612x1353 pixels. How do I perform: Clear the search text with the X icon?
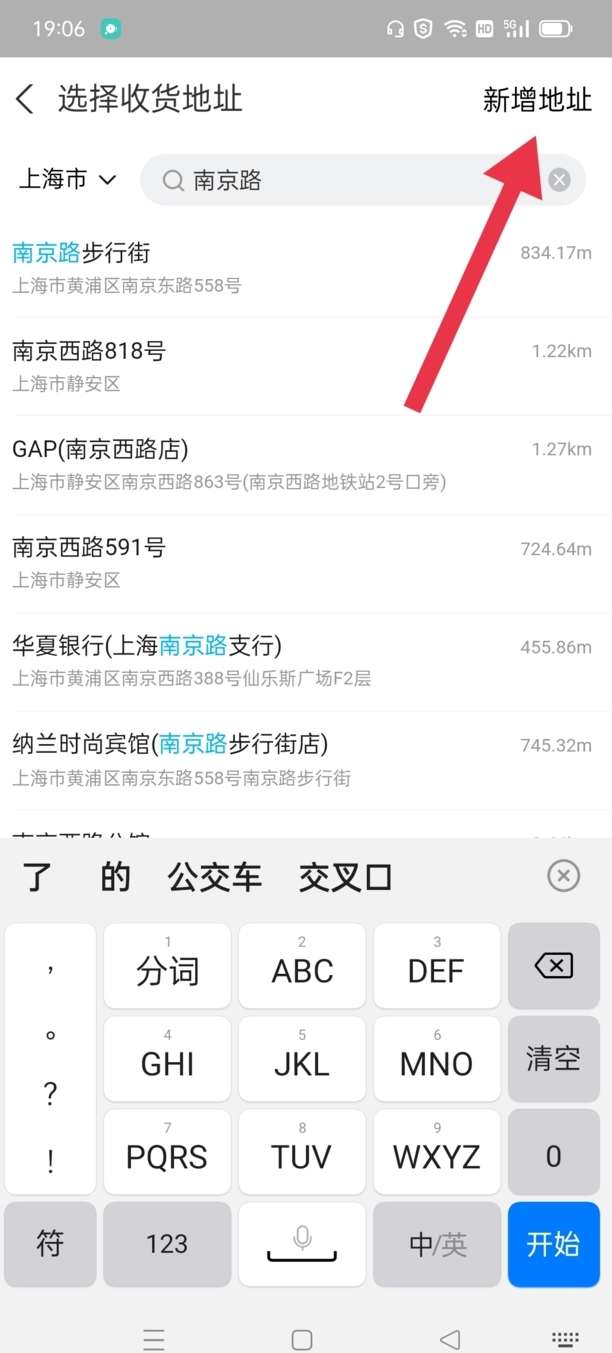click(x=559, y=180)
